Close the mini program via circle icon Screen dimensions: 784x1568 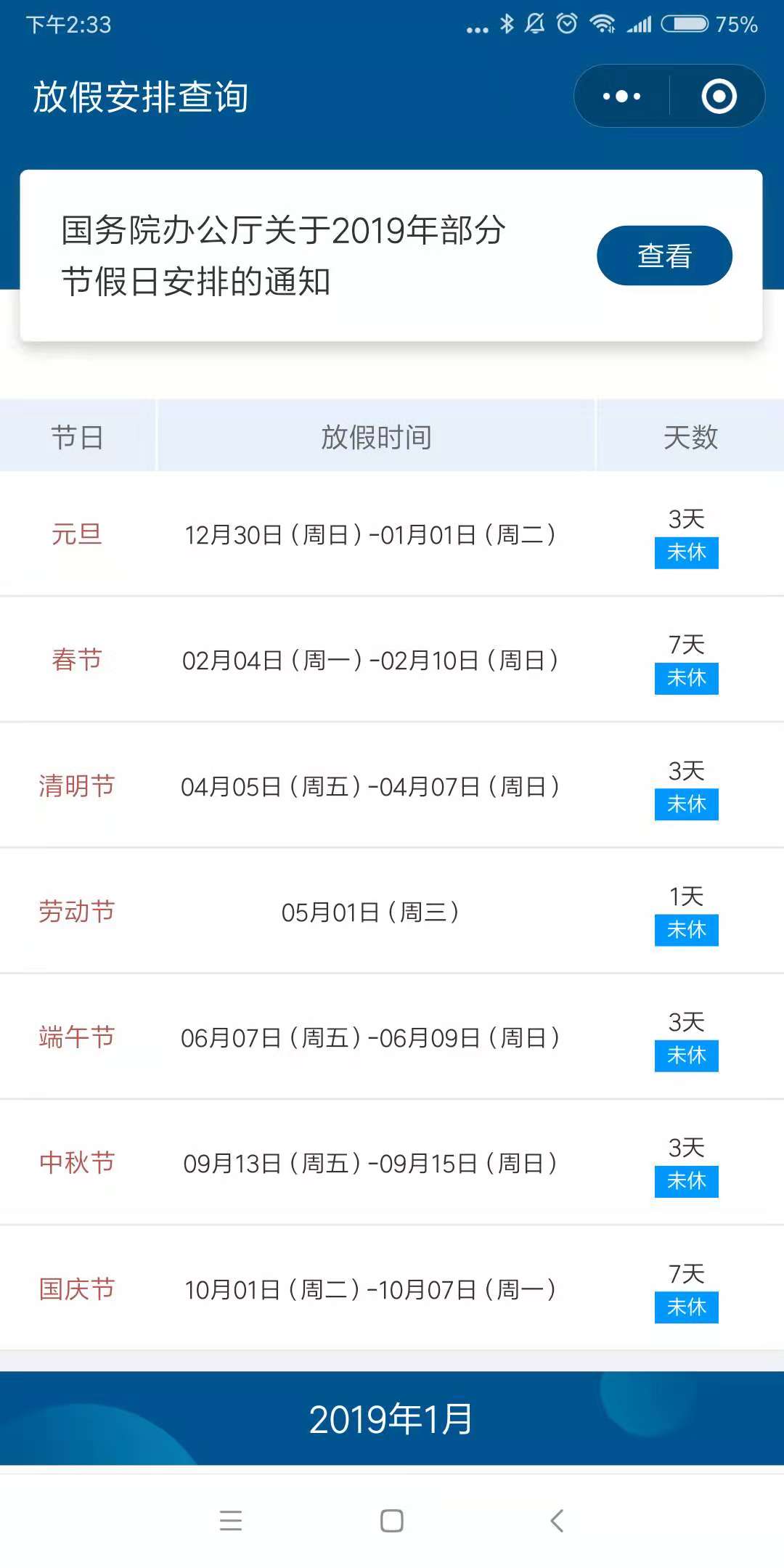pyautogui.click(x=719, y=97)
